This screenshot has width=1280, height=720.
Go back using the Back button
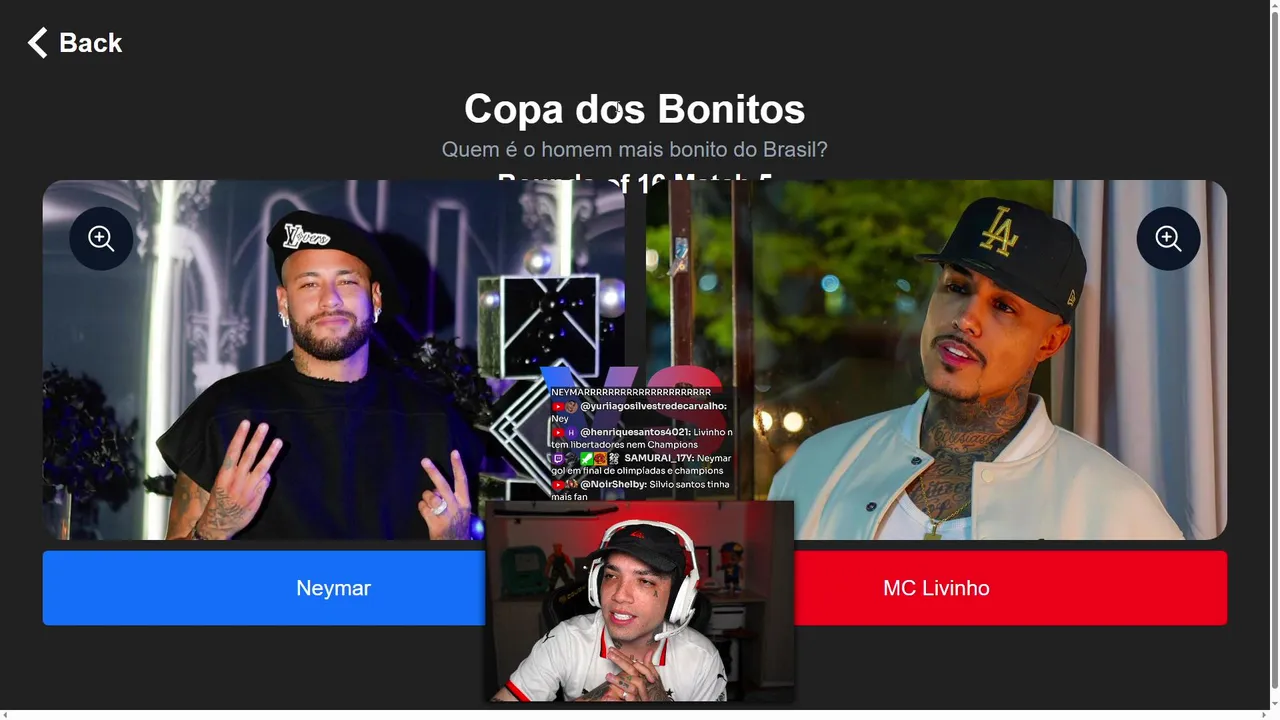pyautogui.click(x=75, y=43)
